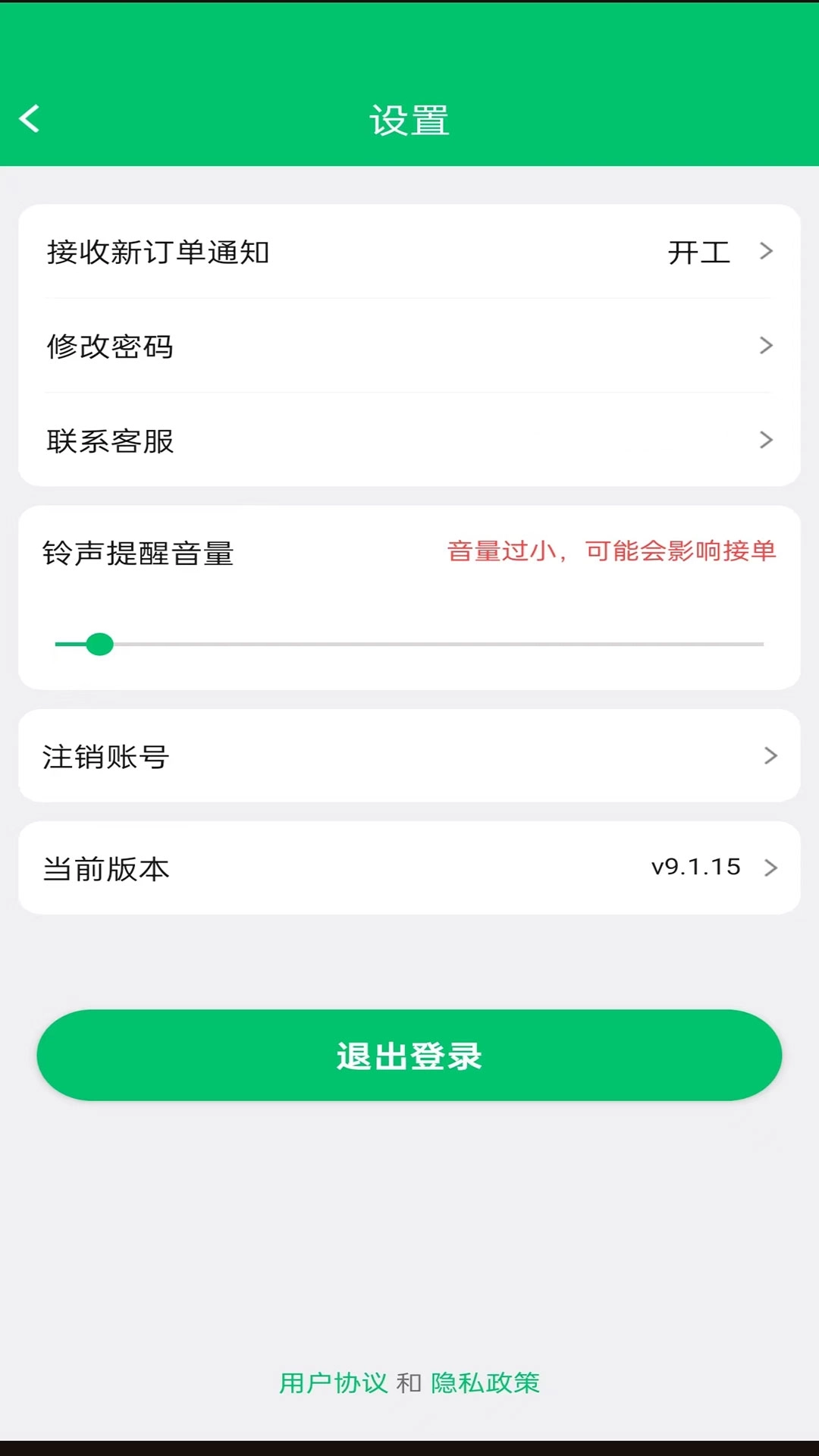
Task: Tap the chevron on the 注销账号 row
Action: pos(772,755)
